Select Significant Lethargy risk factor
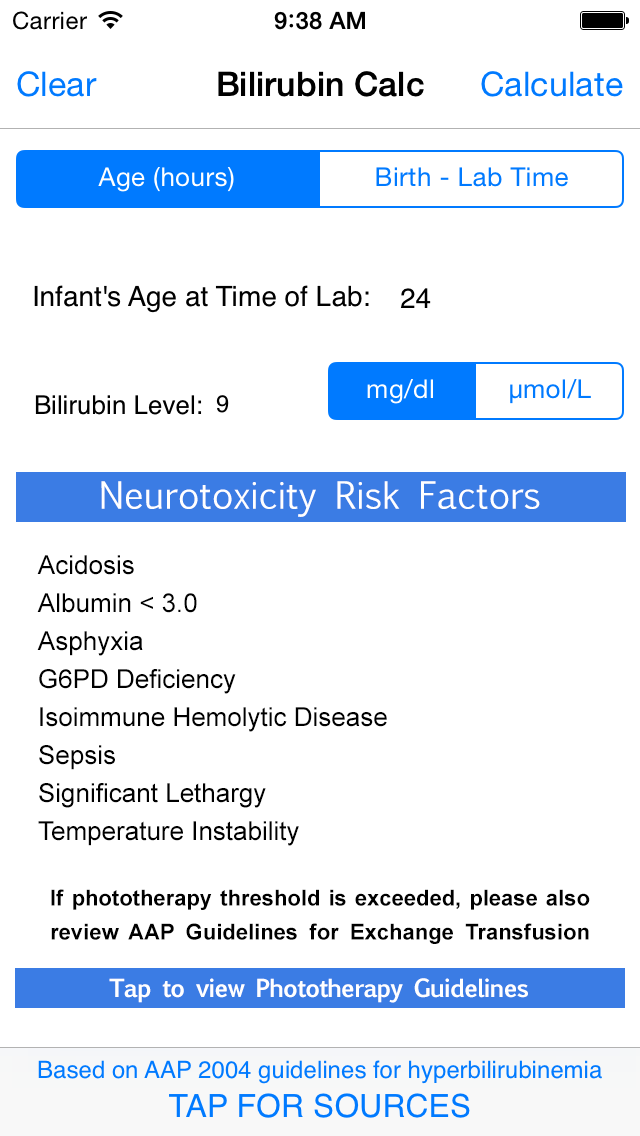Image resolution: width=640 pixels, height=1136 pixels. click(152, 794)
